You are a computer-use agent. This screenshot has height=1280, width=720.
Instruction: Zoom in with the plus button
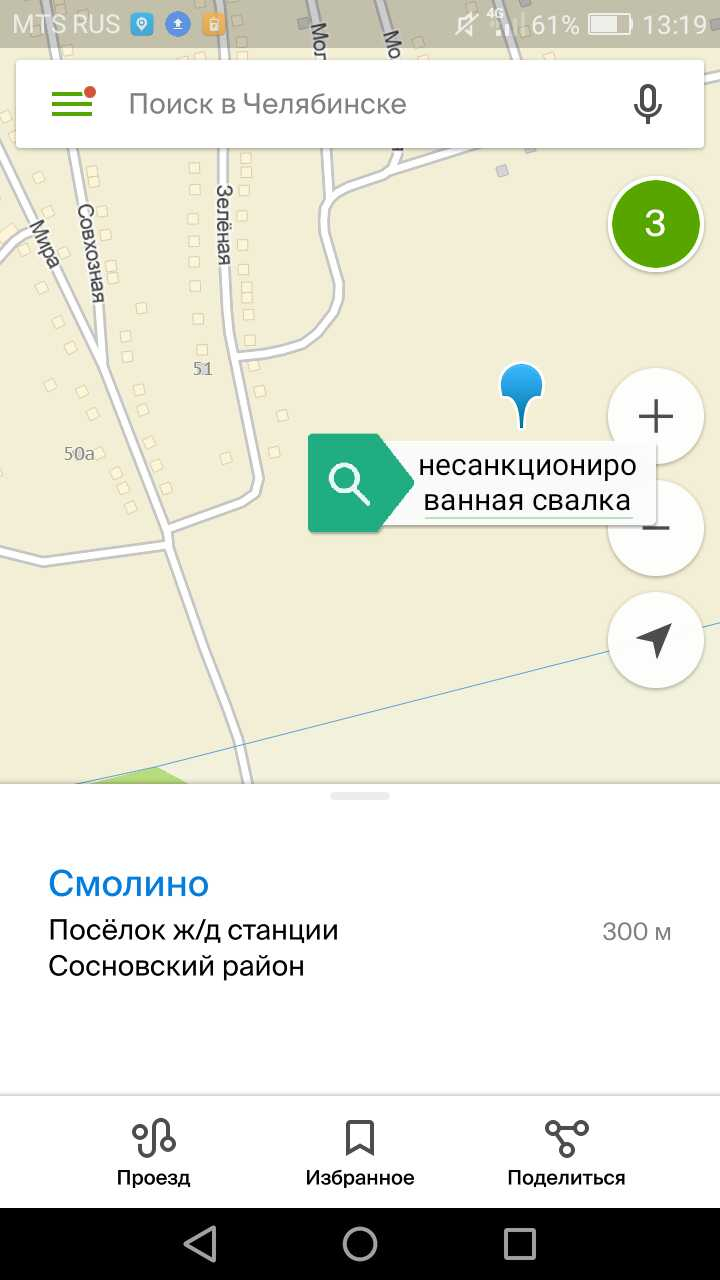[655, 416]
